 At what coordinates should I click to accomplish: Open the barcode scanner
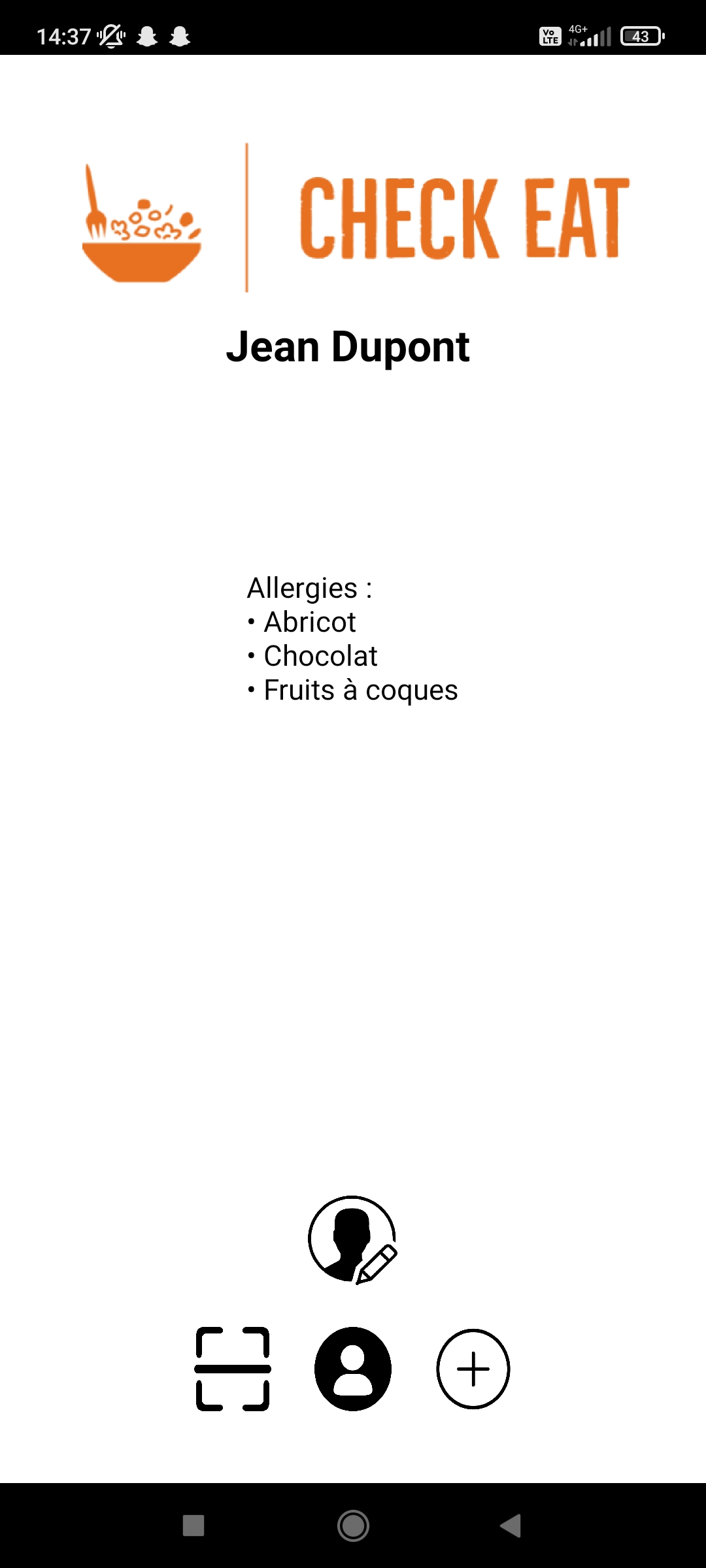coord(233,1369)
